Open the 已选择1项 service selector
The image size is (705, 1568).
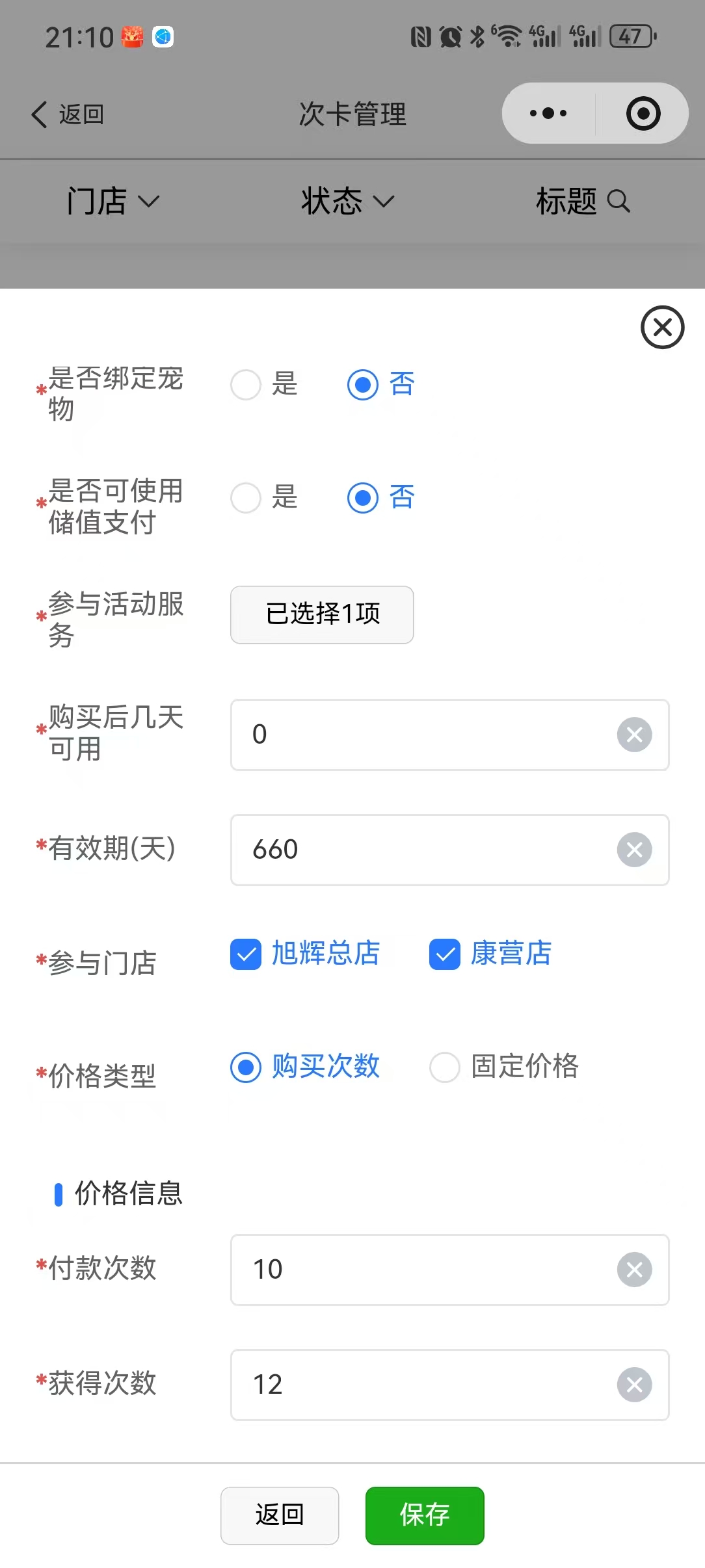coord(322,614)
